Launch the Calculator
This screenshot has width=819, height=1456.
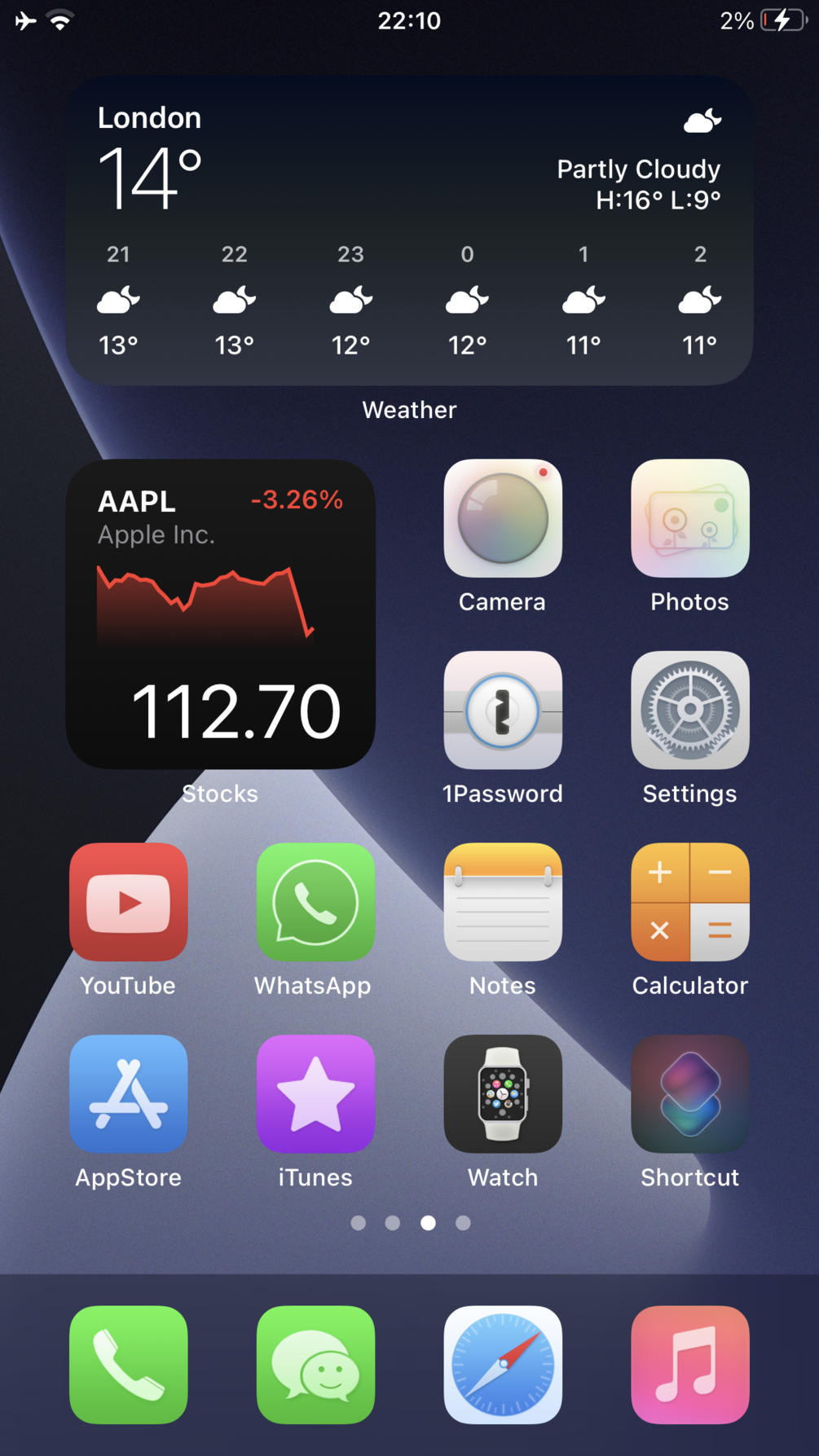[x=689, y=902]
